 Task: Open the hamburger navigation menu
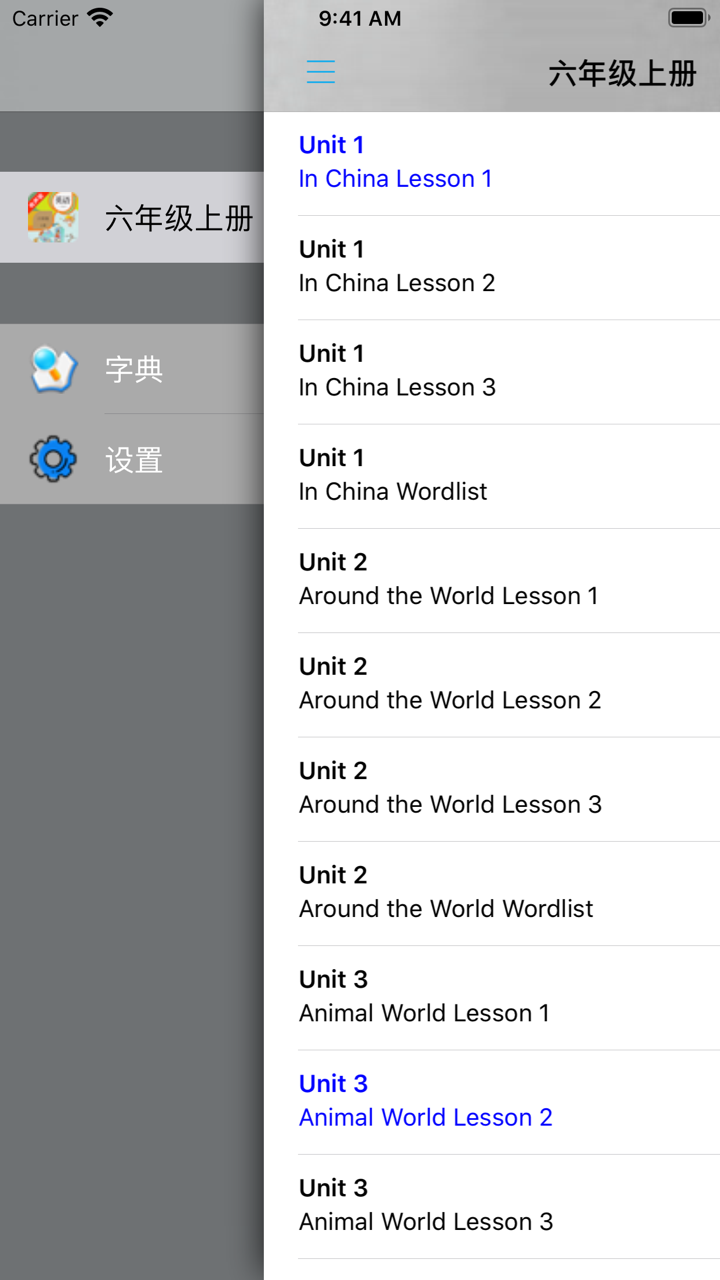click(320, 72)
